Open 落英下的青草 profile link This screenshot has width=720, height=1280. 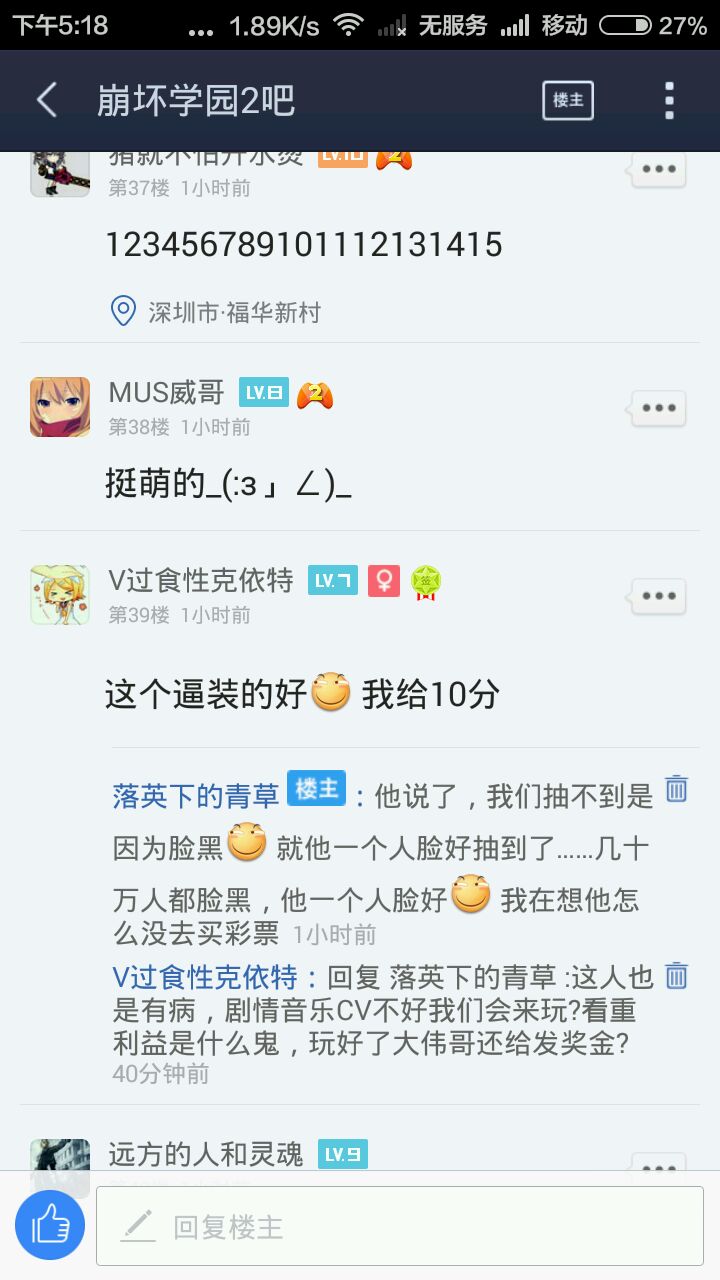196,796
